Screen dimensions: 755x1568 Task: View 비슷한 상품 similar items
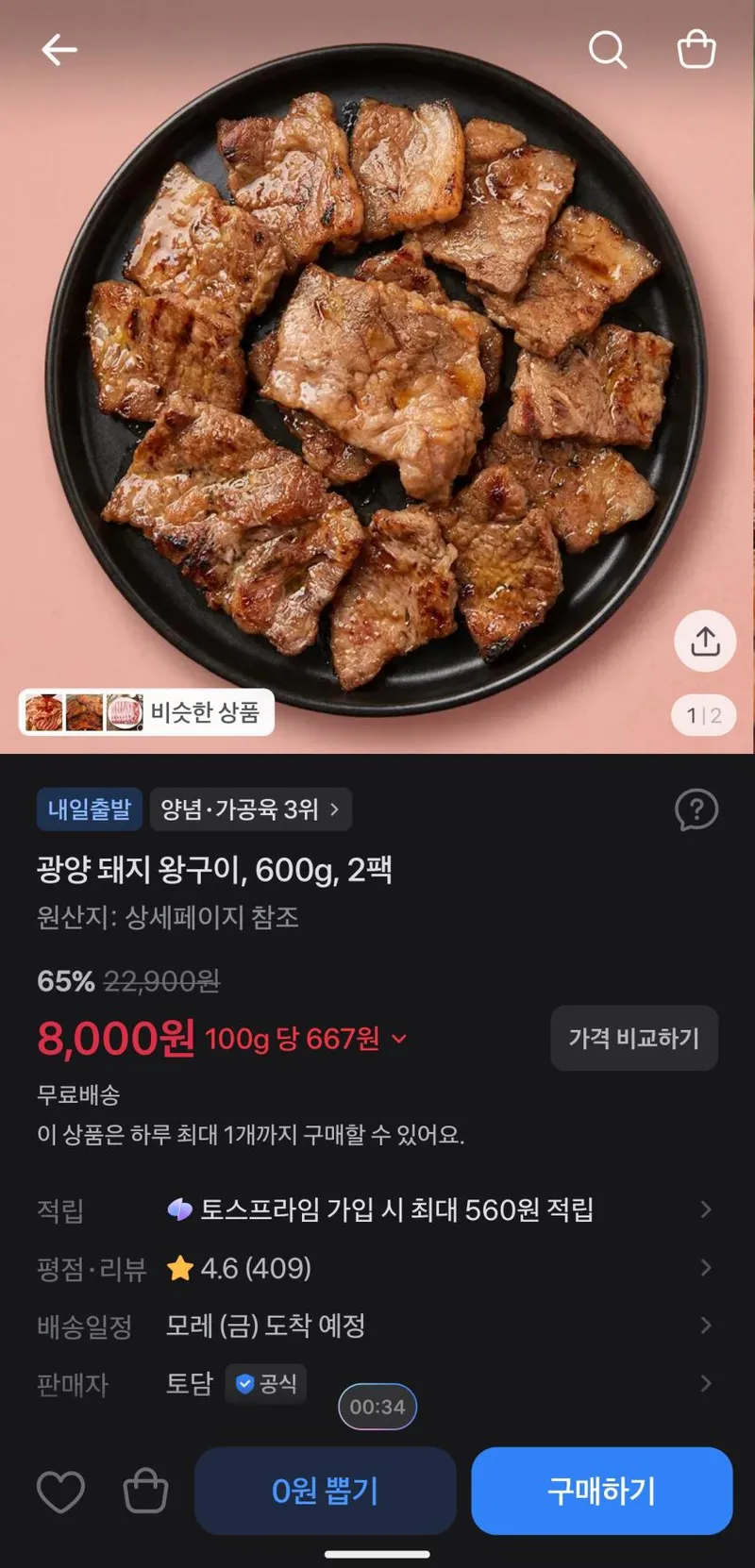pyautogui.click(x=146, y=712)
